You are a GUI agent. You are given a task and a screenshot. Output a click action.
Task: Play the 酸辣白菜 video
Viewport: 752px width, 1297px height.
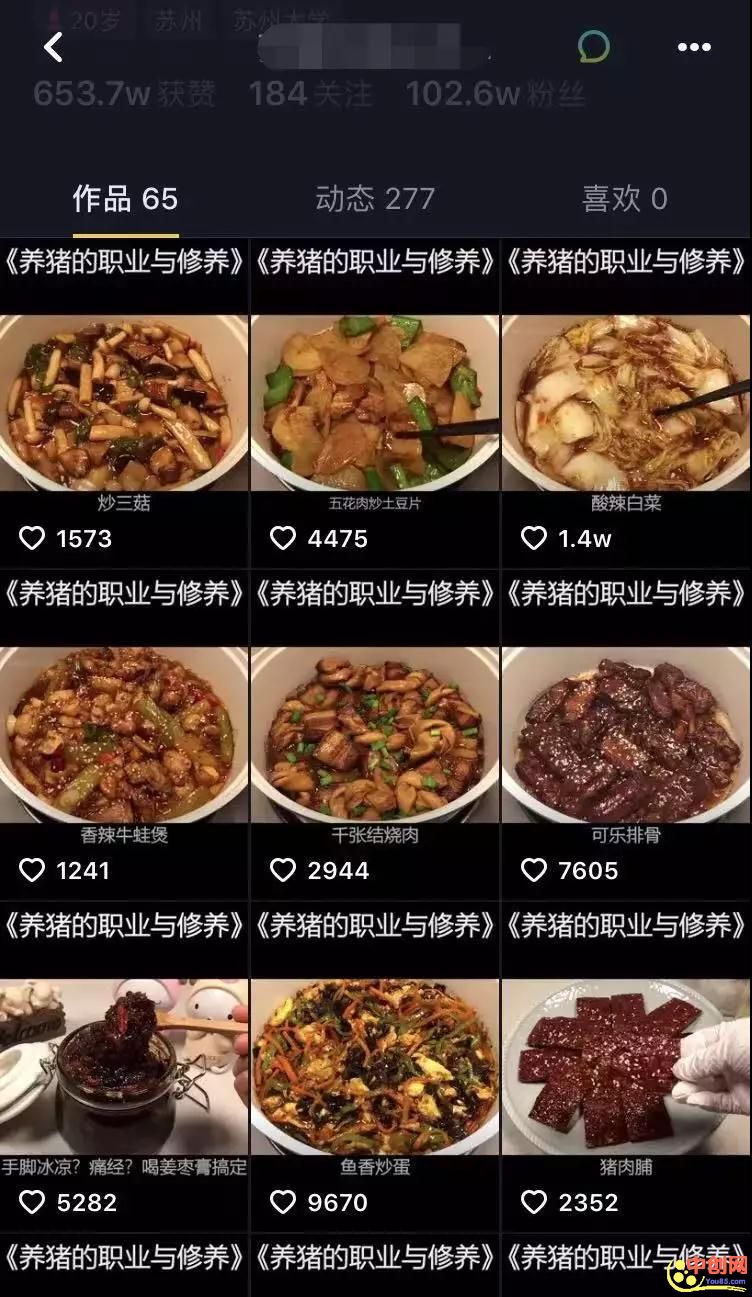[x=626, y=402]
